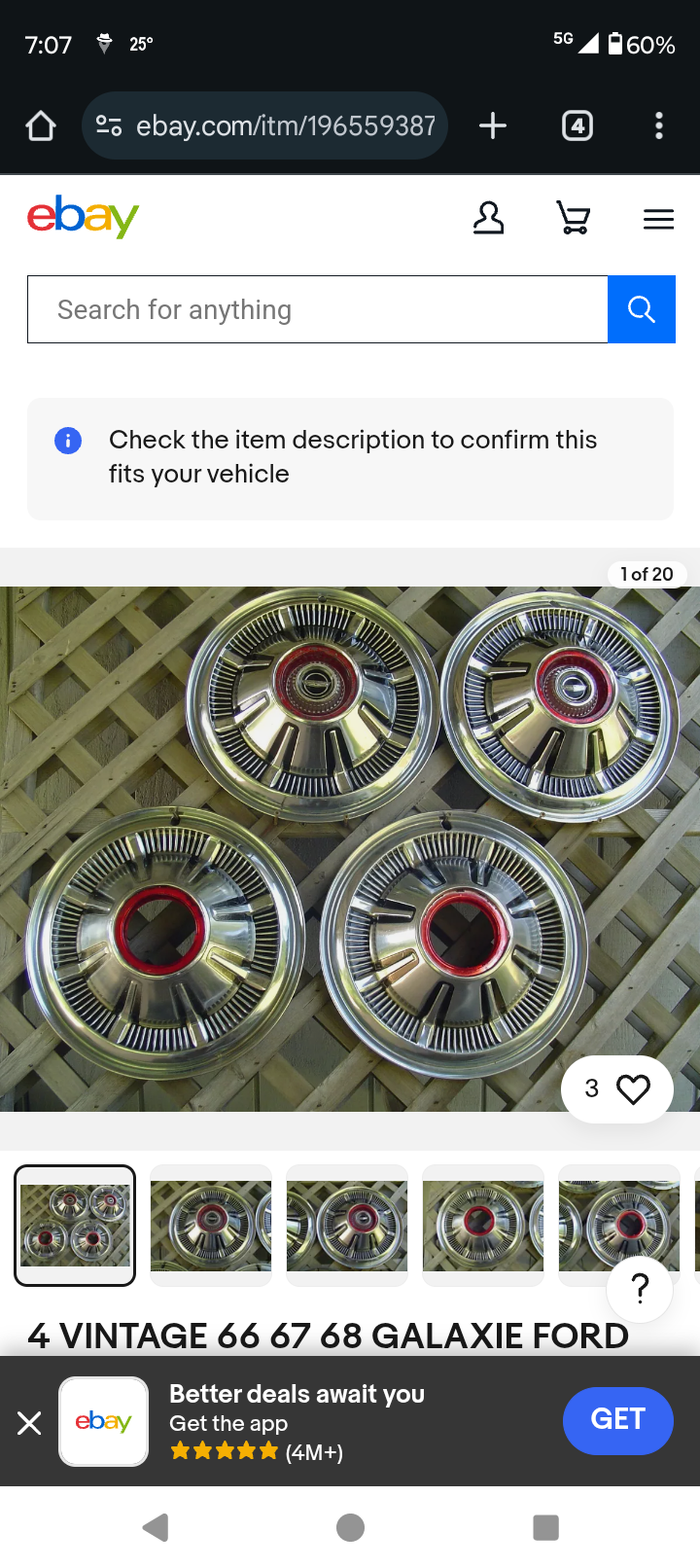Tap the Android recent apps square button
Screen dimensions: 700x1568
tap(545, 1529)
